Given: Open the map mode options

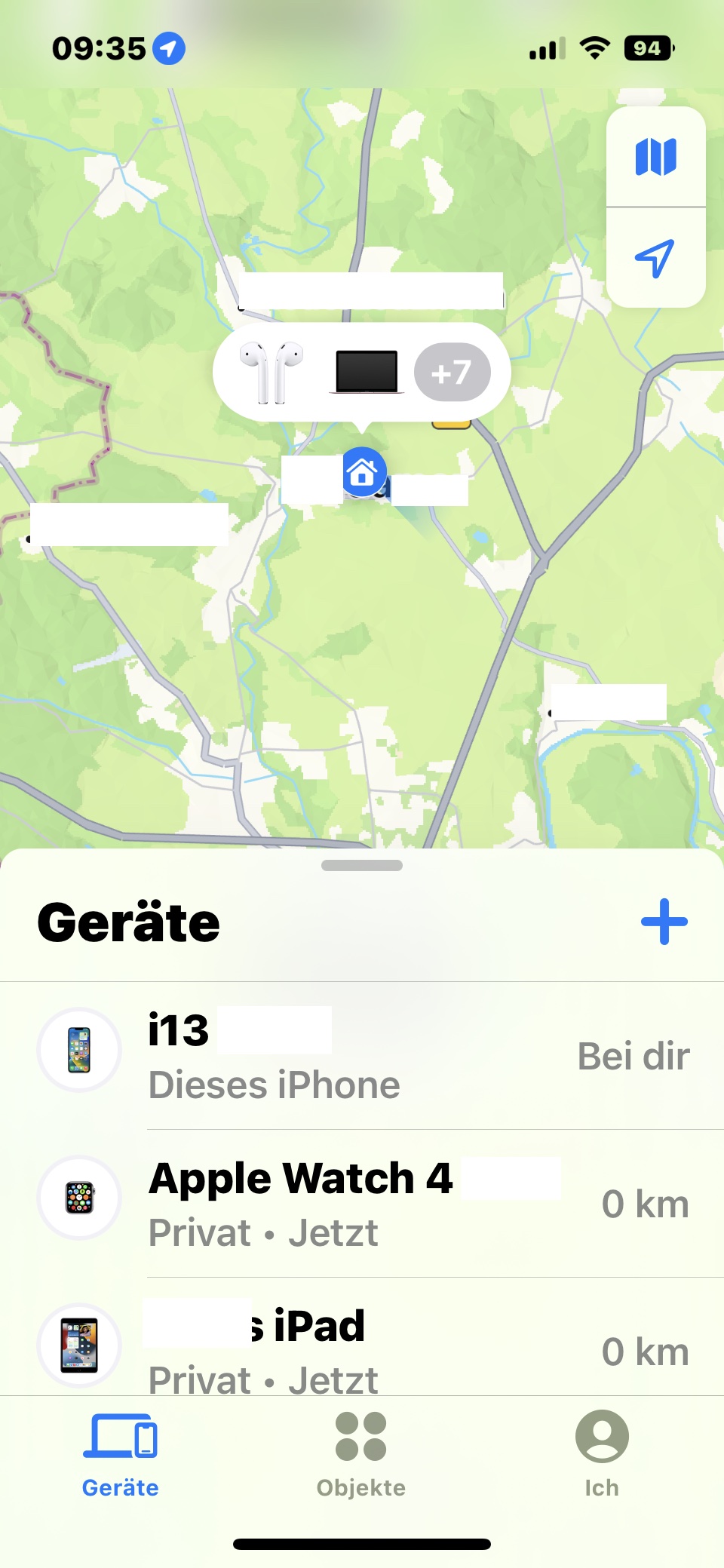Looking at the screenshot, I should (655, 157).
